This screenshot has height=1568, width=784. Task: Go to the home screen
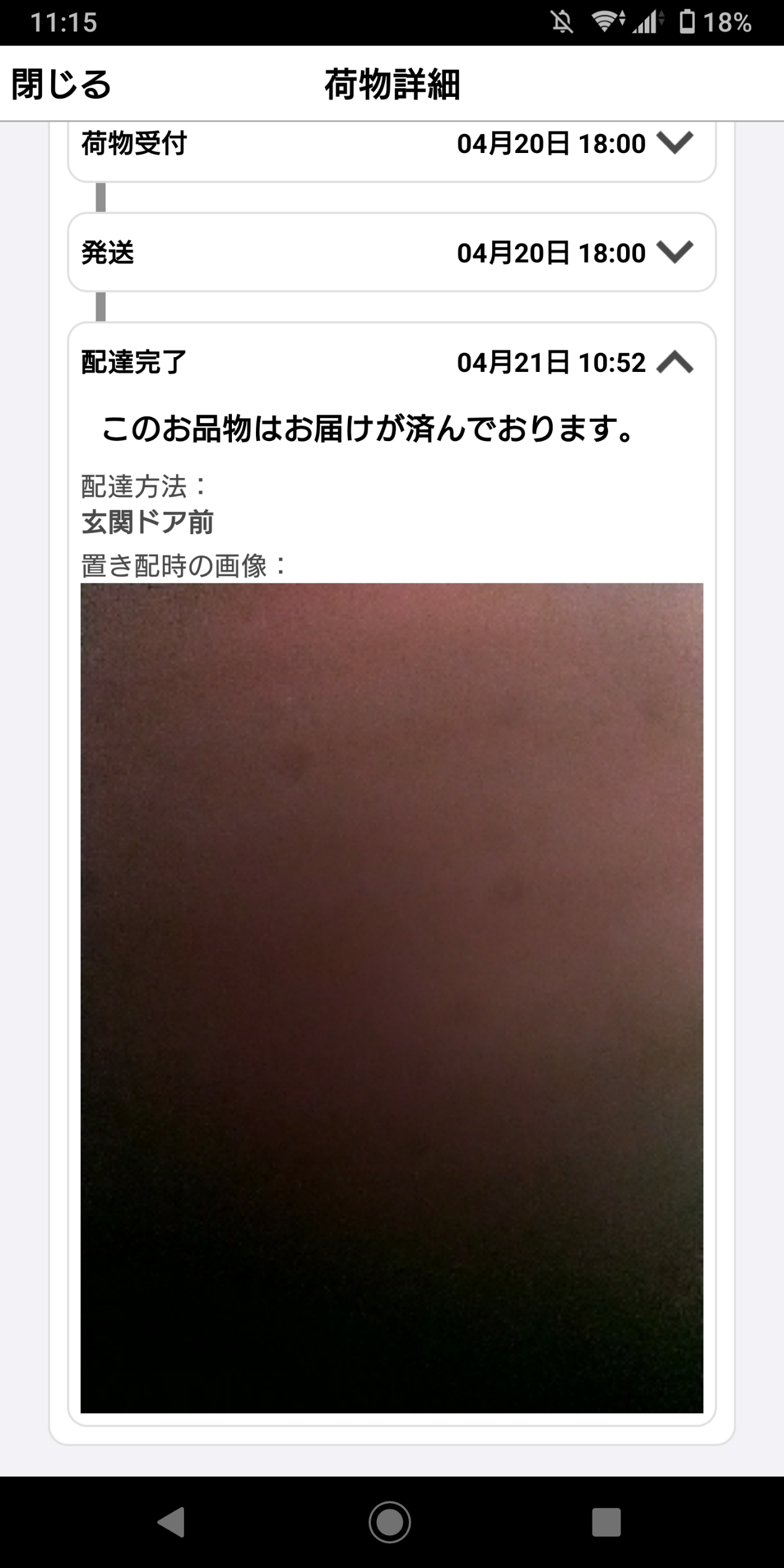[x=390, y=1522]
